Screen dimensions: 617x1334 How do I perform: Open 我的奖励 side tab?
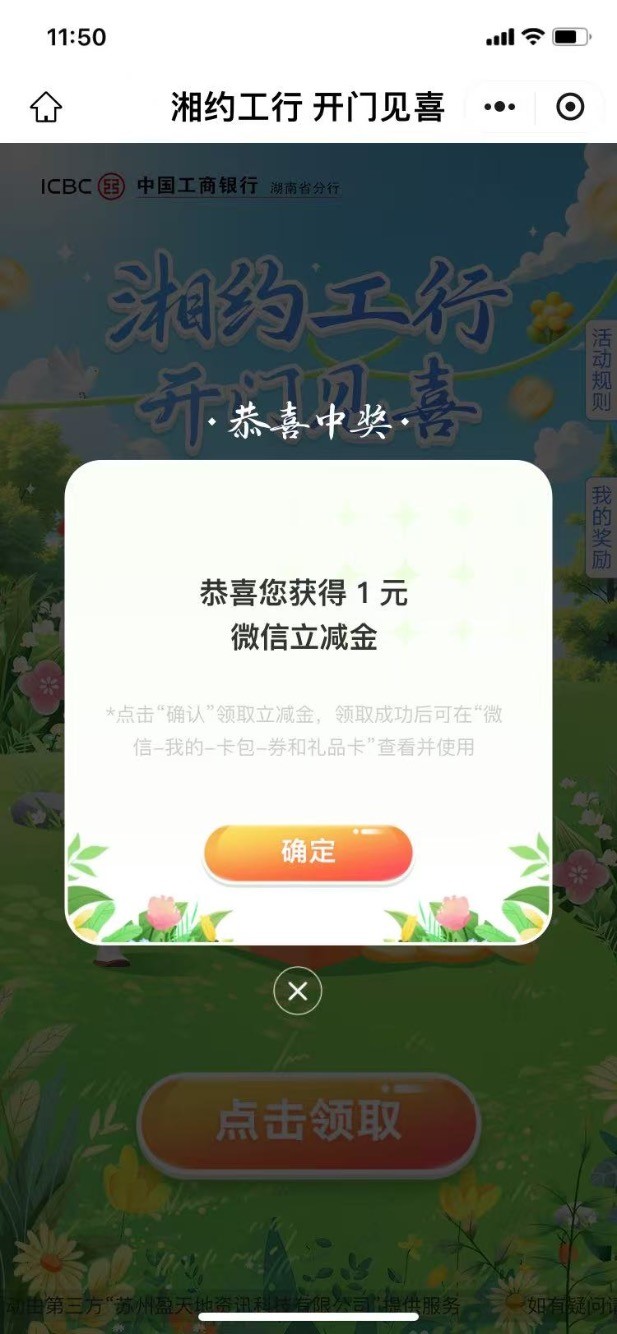coord(600,527)
